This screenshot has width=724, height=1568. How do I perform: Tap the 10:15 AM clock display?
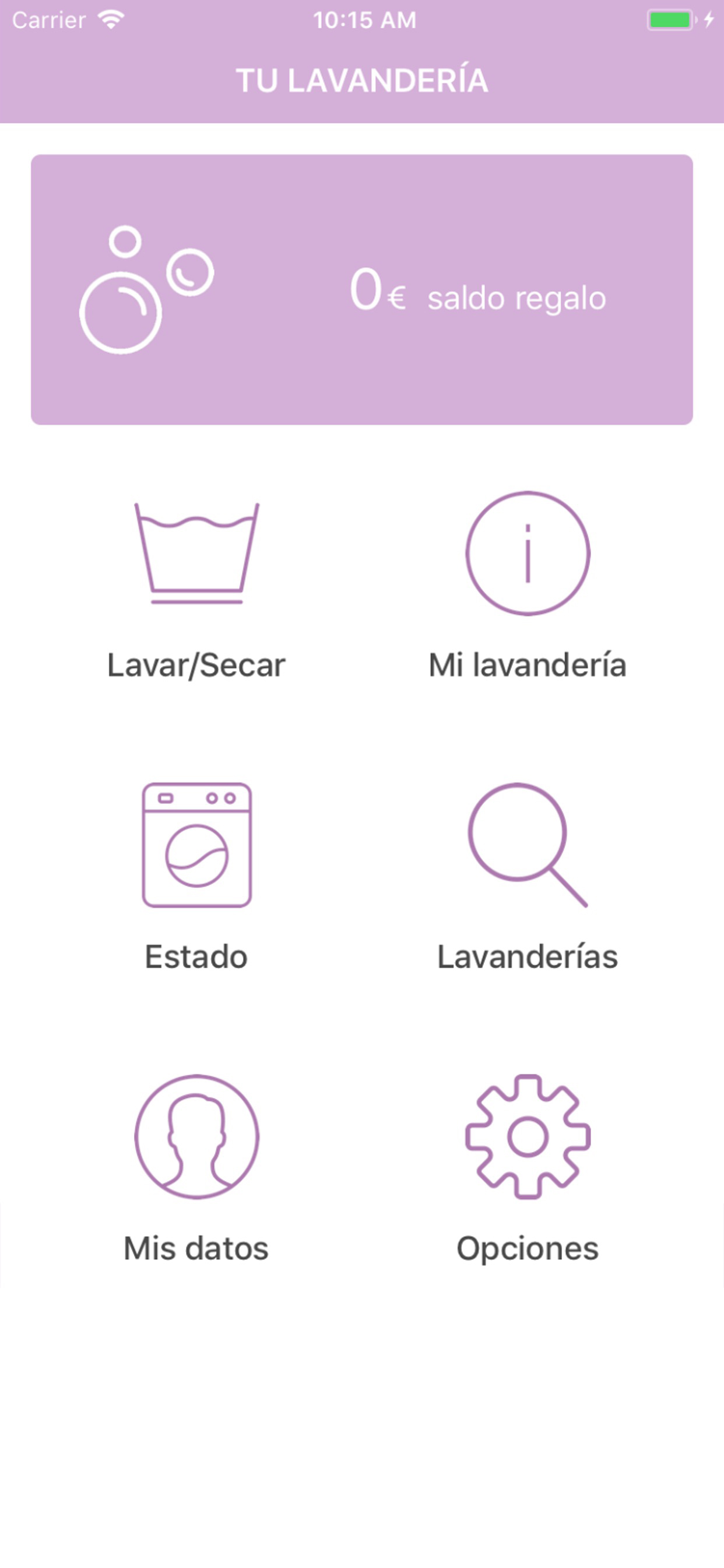tap(363, 20)
